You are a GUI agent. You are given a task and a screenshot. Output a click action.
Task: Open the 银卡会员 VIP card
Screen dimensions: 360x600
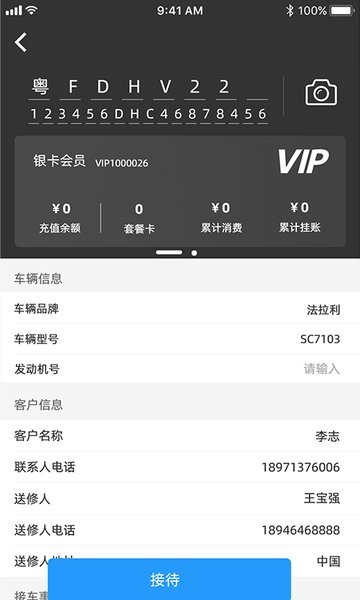pos(180,191)
